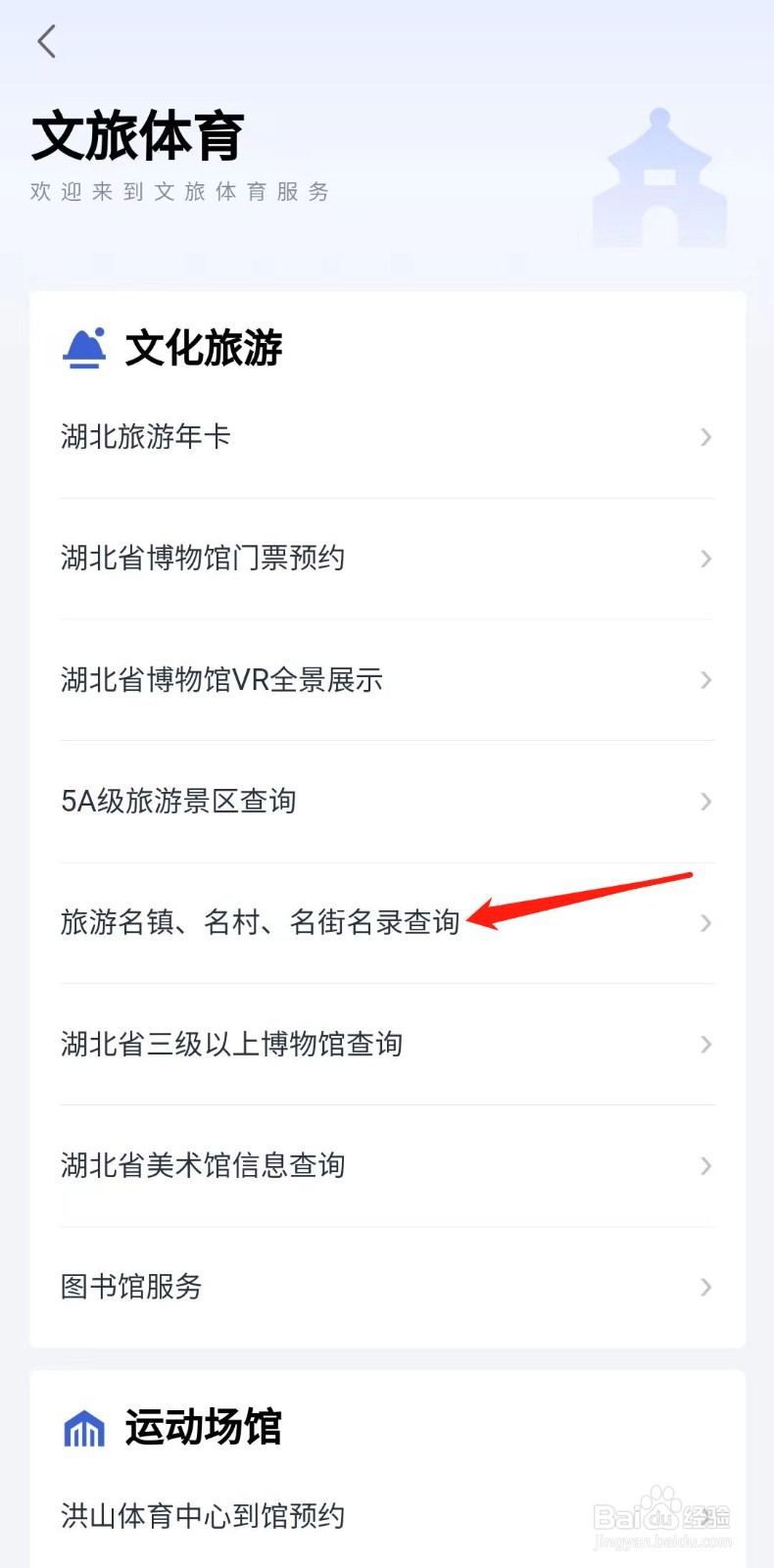The width and height of the screenshot is (774, 1568).
Task: Tap the stadium icon next to 运动场馆
Action: click(x=84, y=1428)
